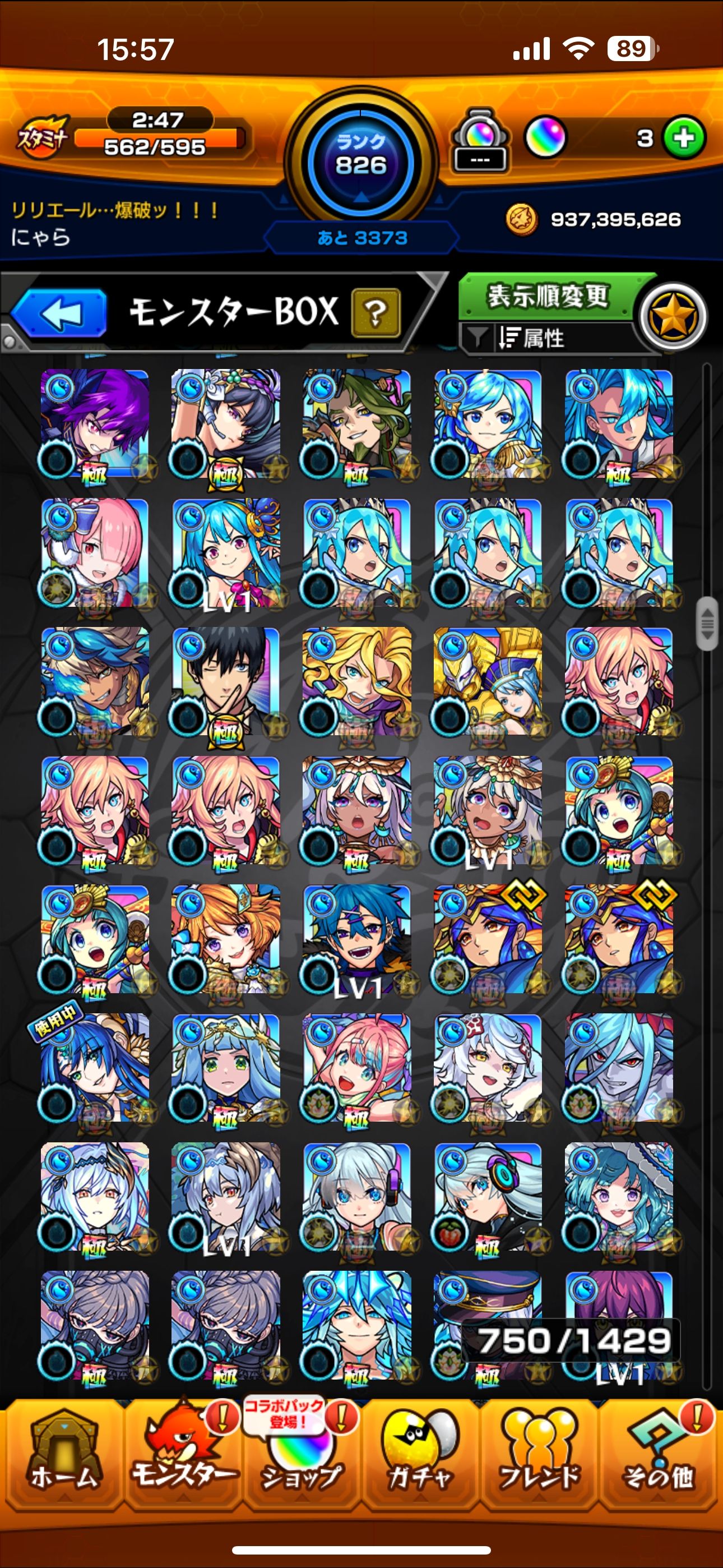
Task: Select the golden armored knight monster
Action: pos(488,680)
